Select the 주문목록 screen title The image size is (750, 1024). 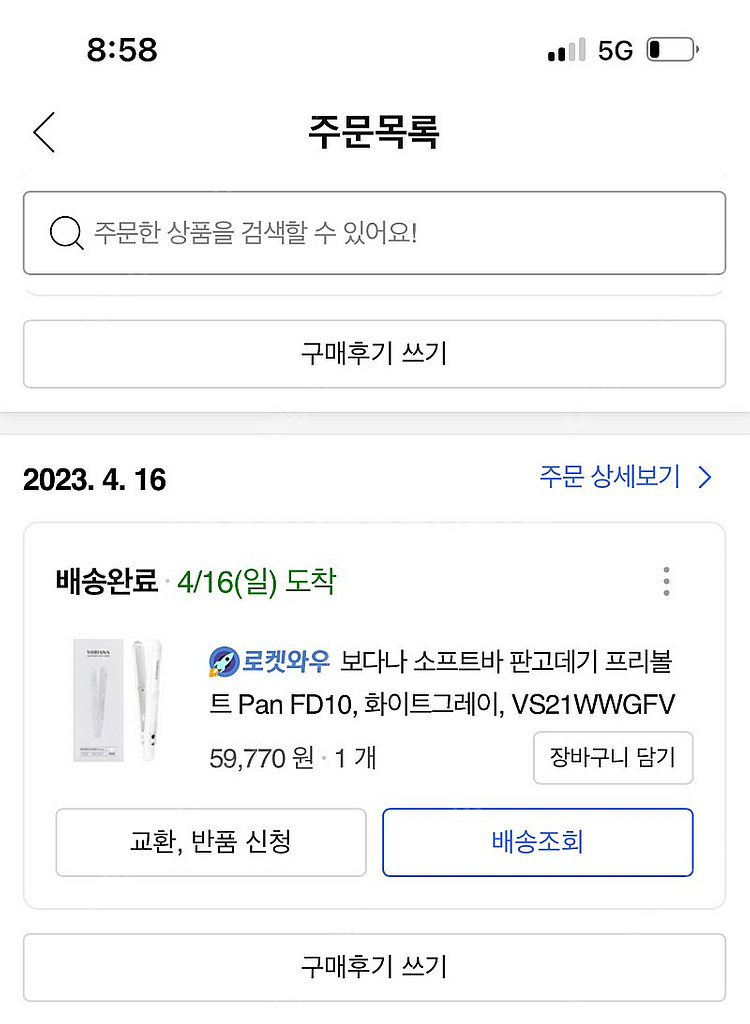(x=375, y=133)
